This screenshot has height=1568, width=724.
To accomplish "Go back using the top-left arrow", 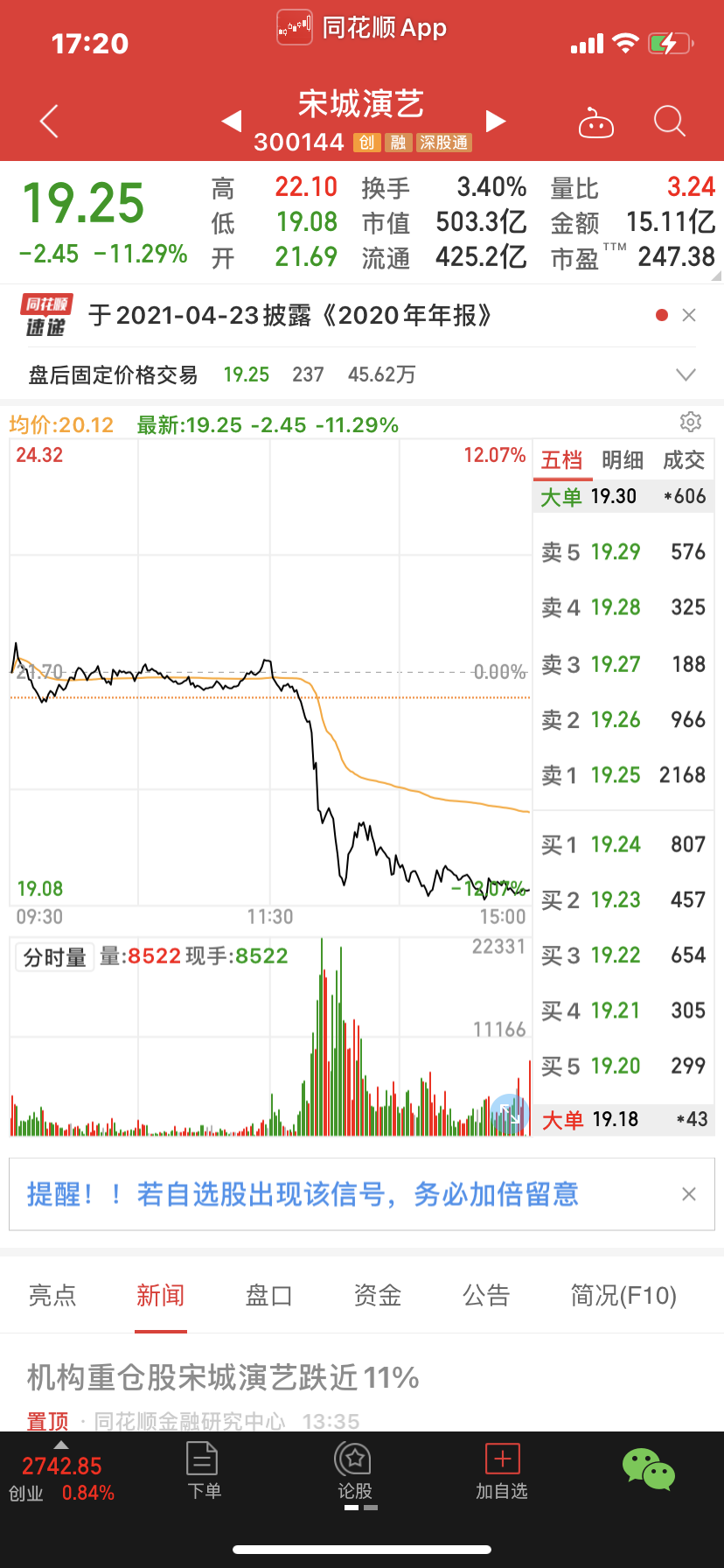I will coord(50,122).
